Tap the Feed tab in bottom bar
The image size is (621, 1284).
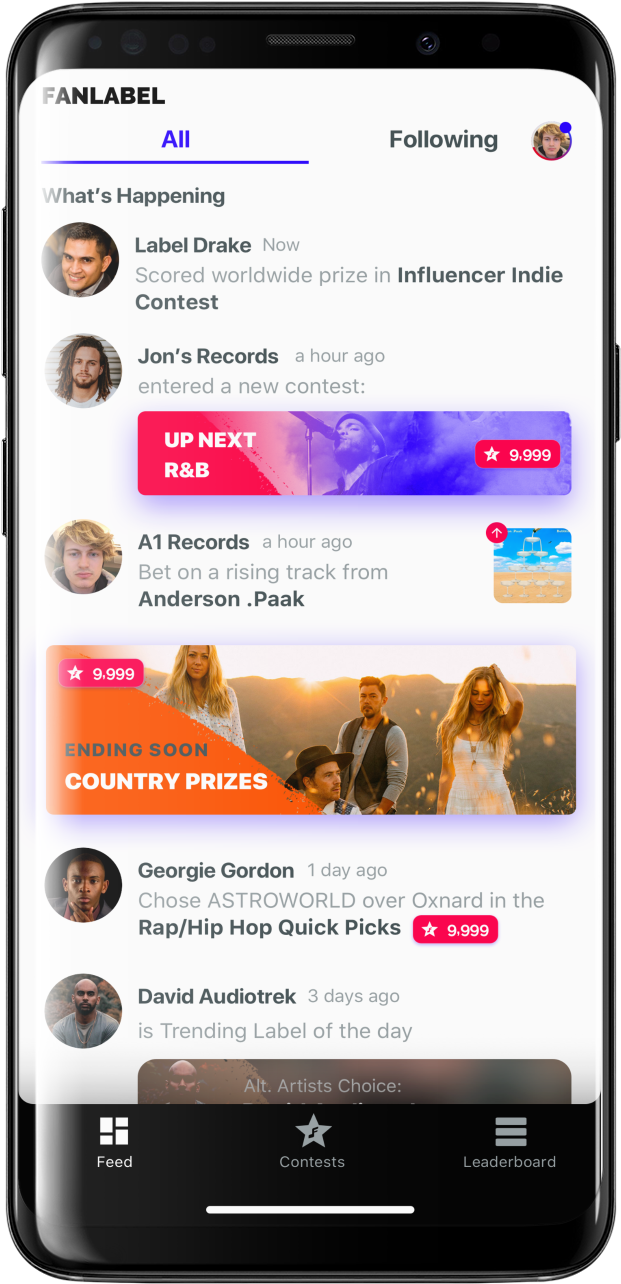114,1142
